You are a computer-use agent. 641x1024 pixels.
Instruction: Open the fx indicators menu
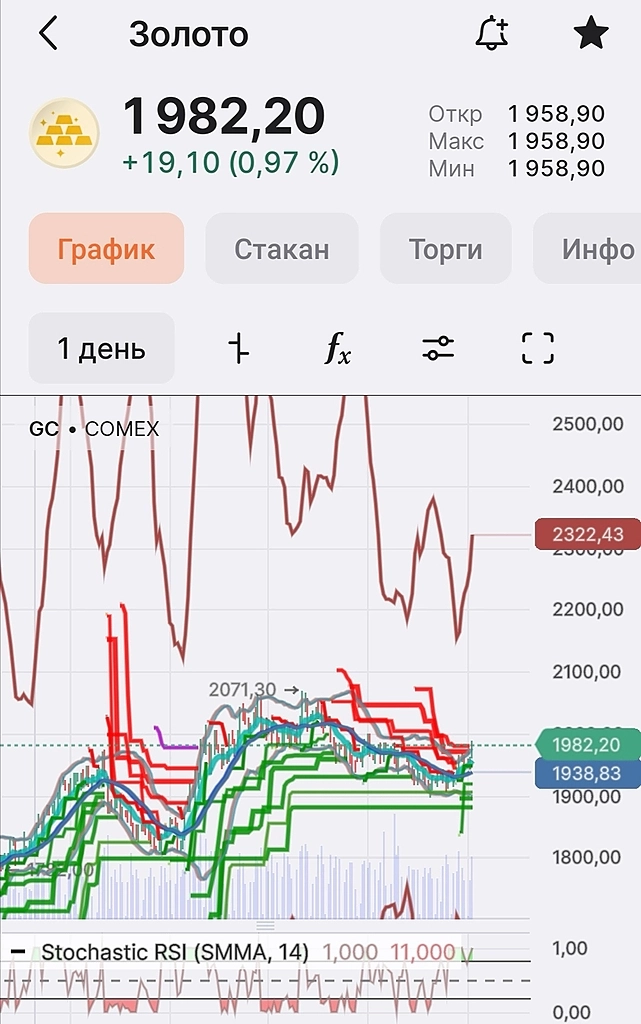pos(338,349)
